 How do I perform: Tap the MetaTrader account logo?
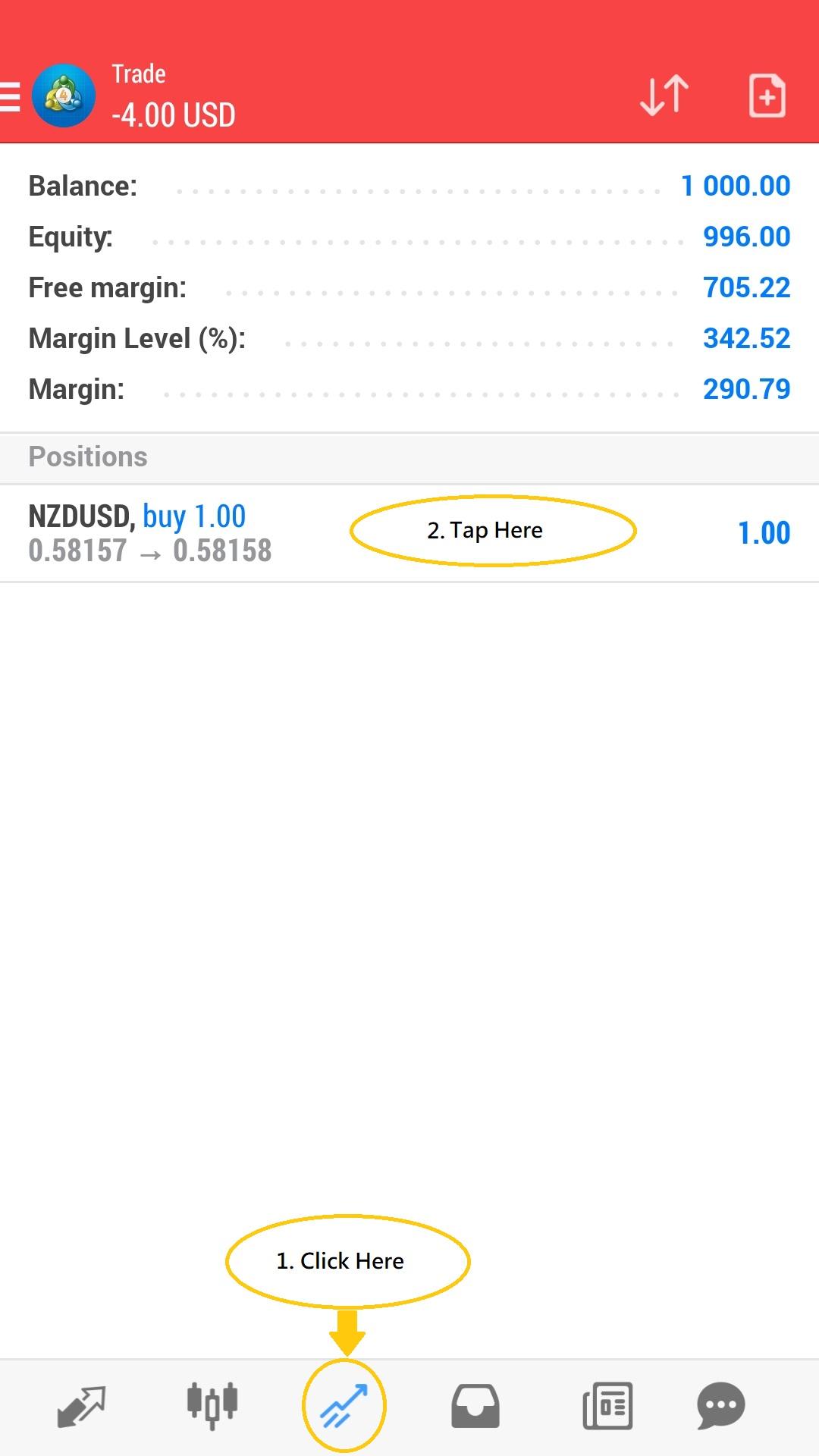(x=64, y=96)
